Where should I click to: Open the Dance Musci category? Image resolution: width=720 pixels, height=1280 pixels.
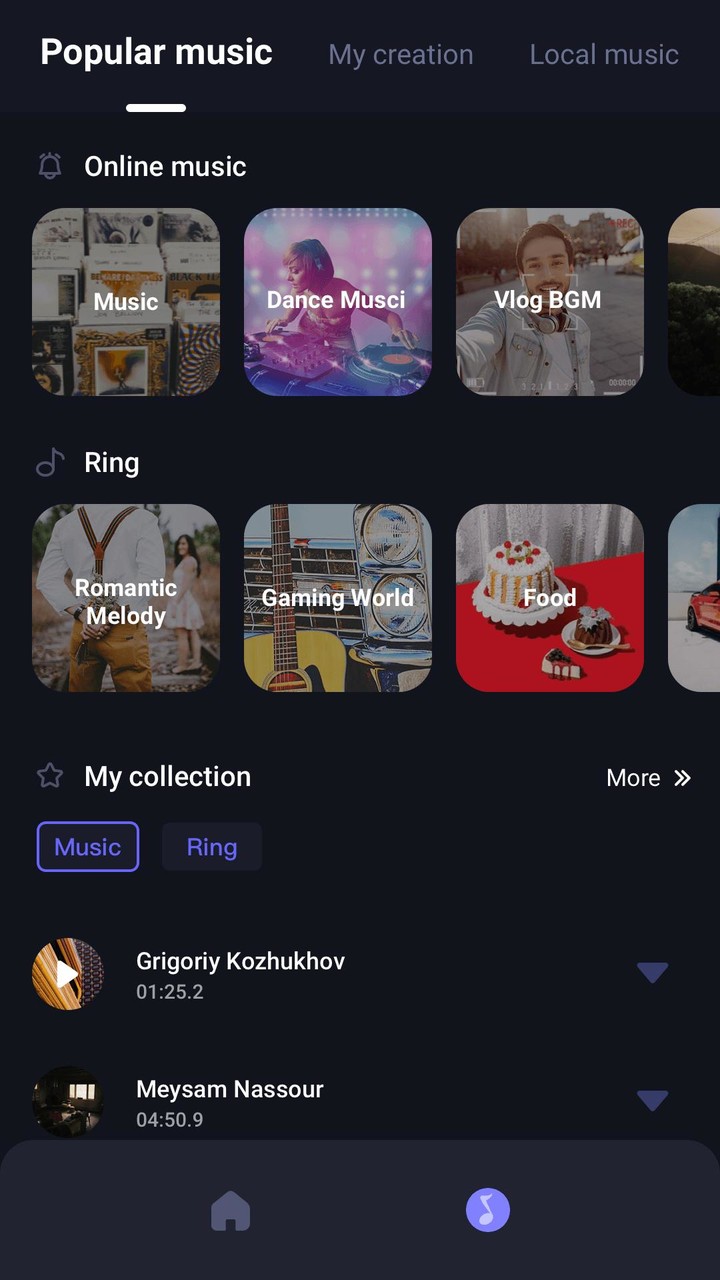tap(338, 301)
